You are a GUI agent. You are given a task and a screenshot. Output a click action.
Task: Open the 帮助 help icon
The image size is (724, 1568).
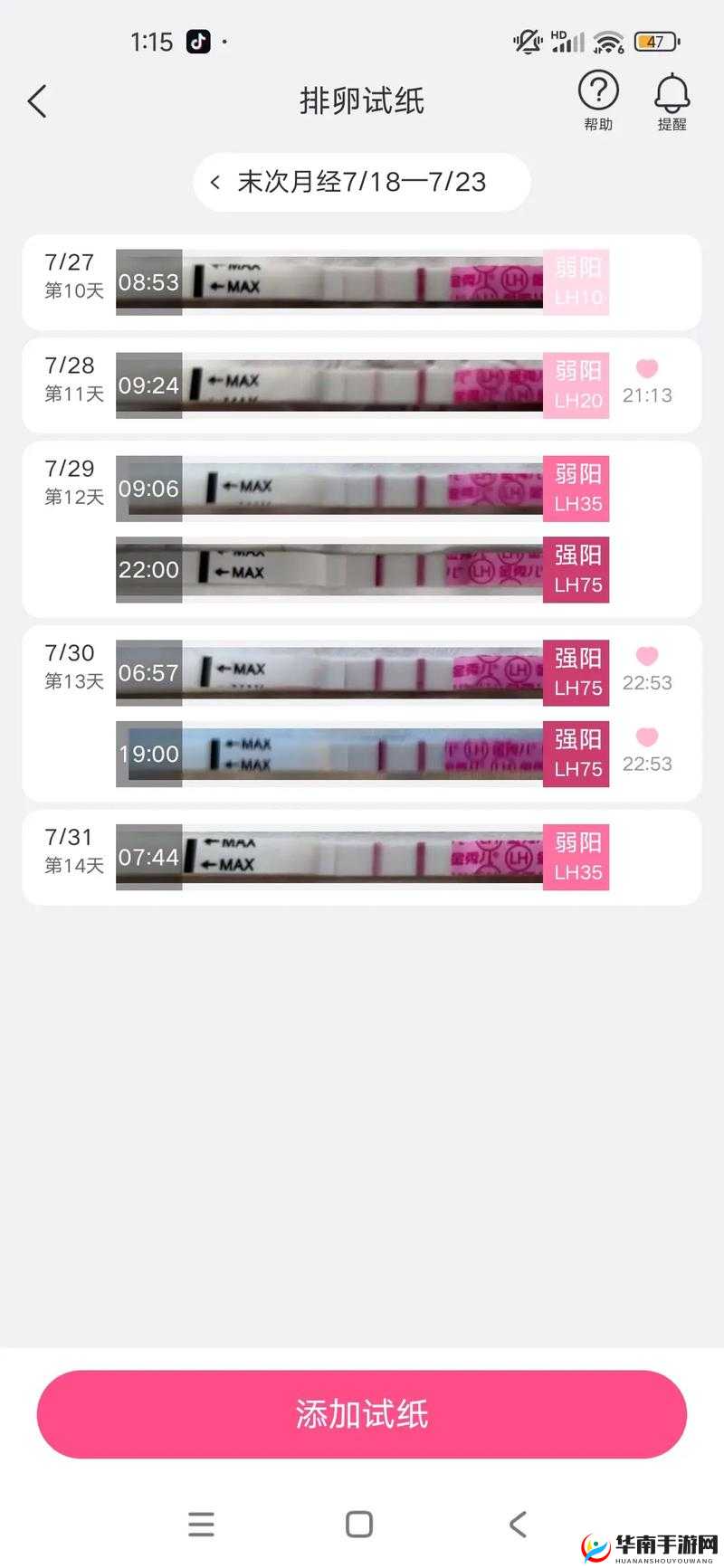598,100
